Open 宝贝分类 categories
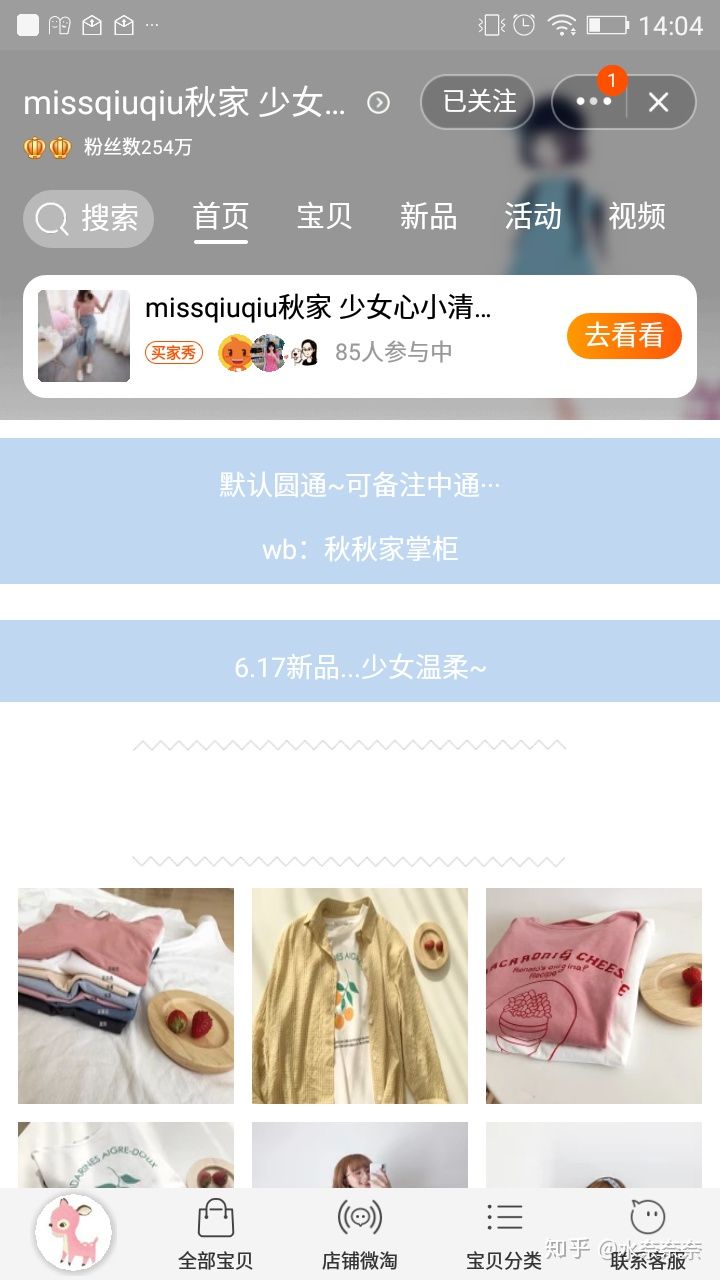The image size is (720, 1280). (504, 1235)
